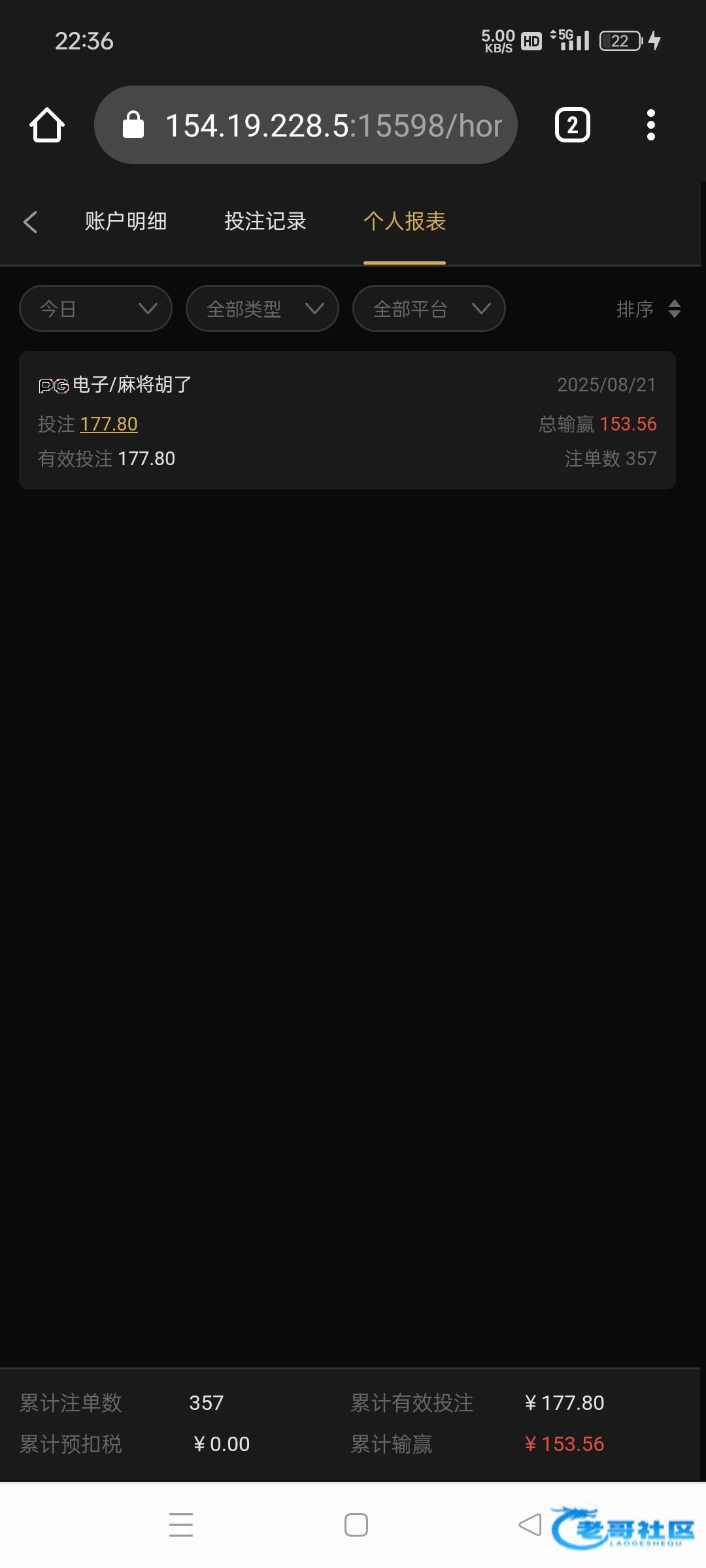Tap the browser home icon
The image size is (706, 1568).
47,125
